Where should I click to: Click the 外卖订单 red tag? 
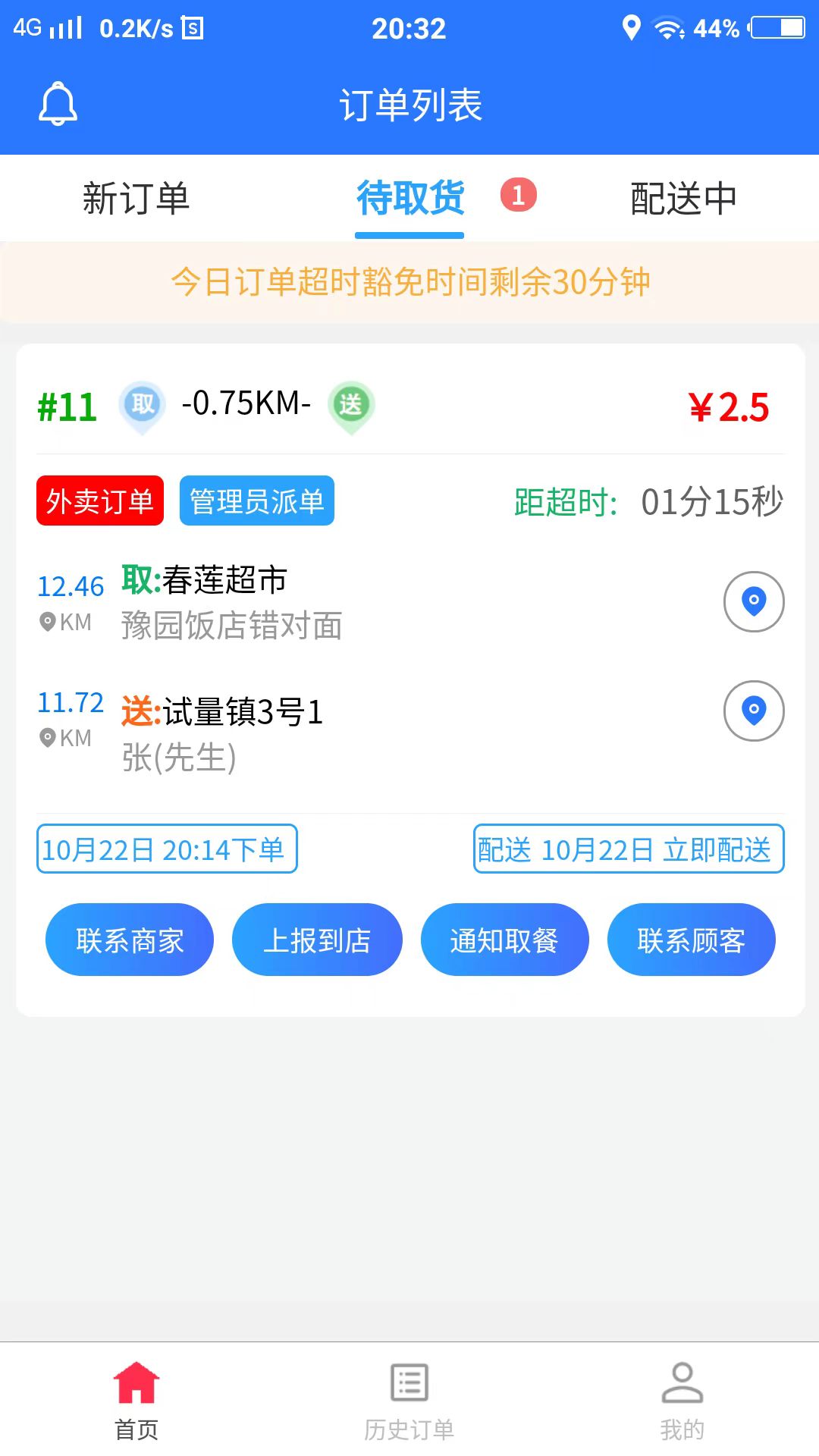tap(99, 500)
